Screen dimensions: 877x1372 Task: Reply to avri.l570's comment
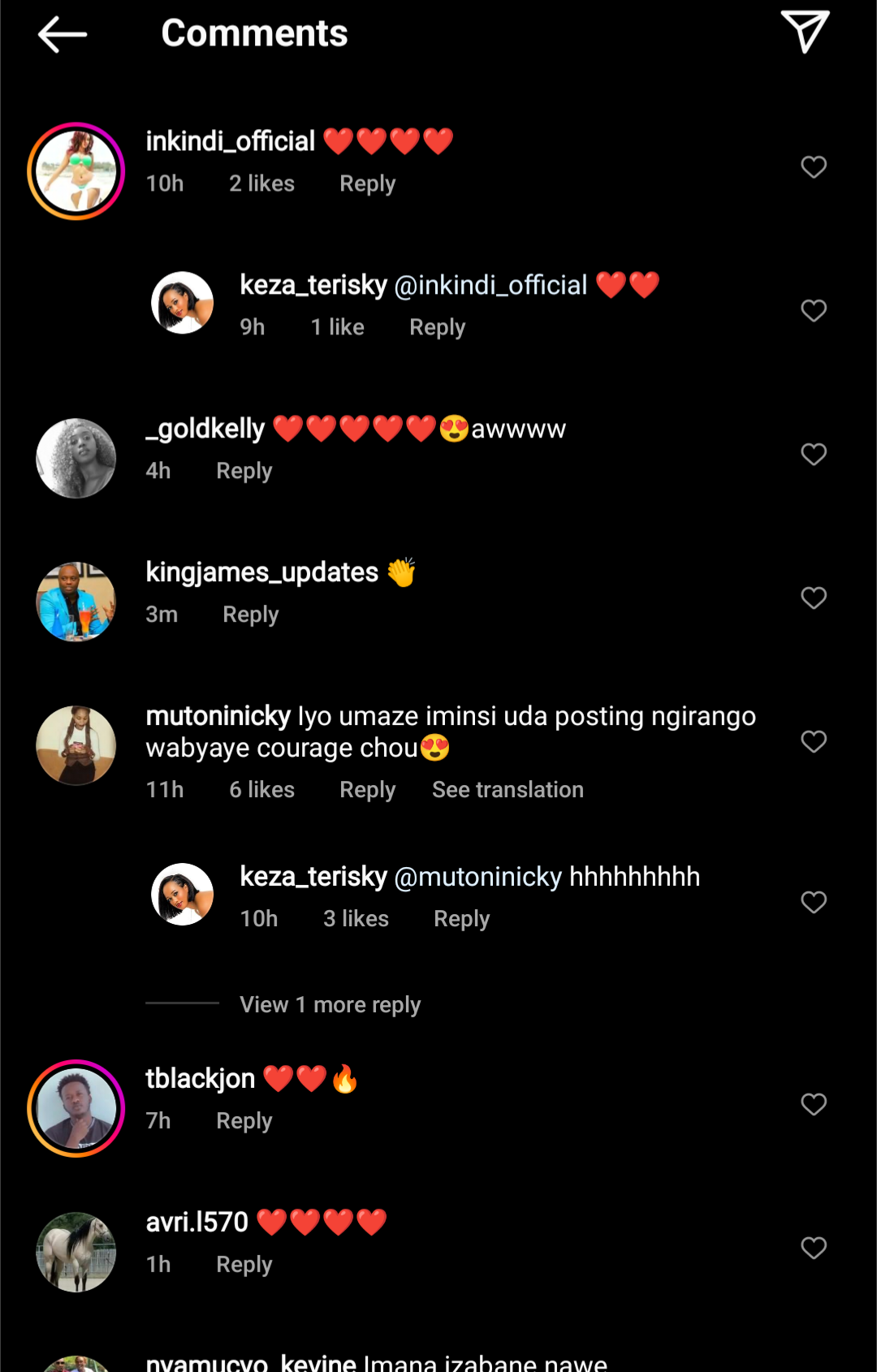(244, 1265)
